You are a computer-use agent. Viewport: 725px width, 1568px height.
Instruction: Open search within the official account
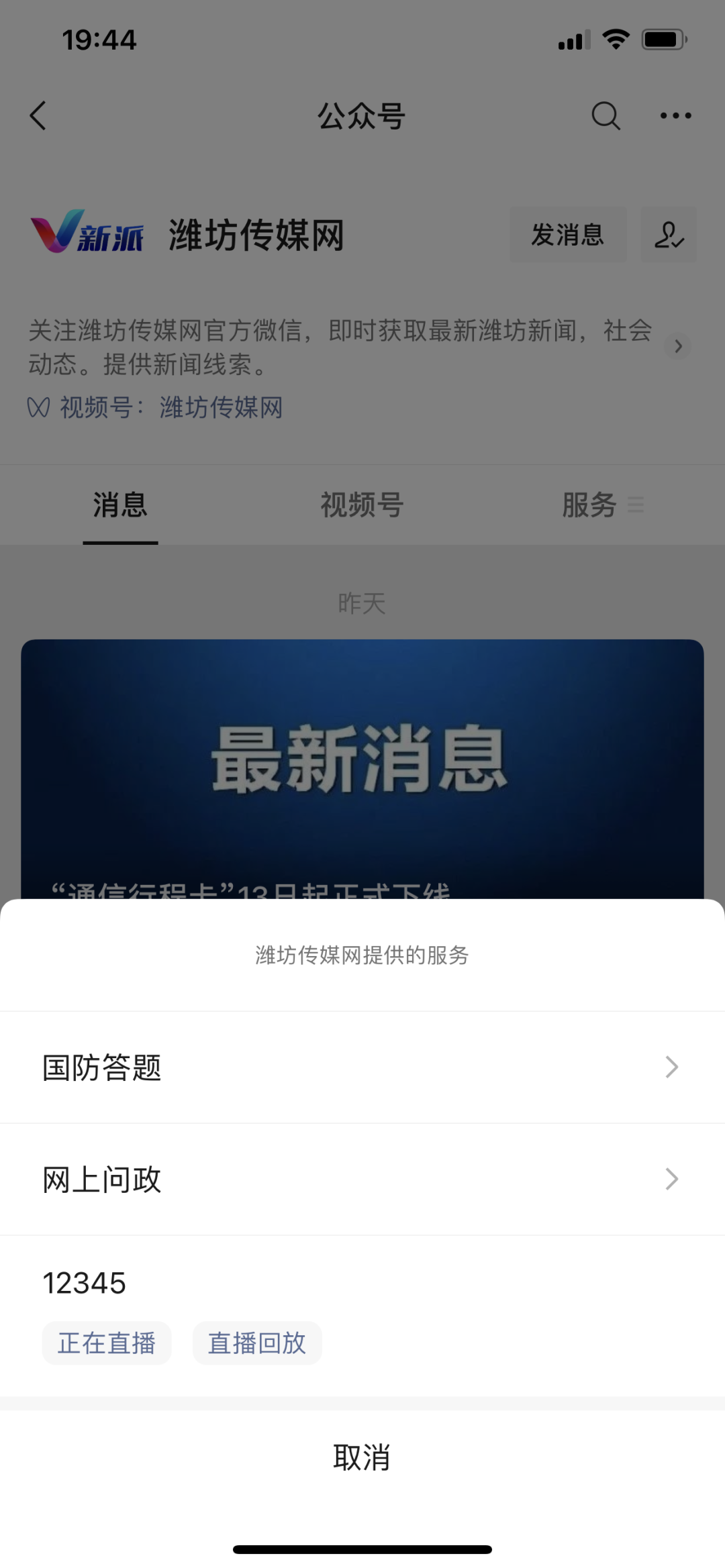[605, 115]
